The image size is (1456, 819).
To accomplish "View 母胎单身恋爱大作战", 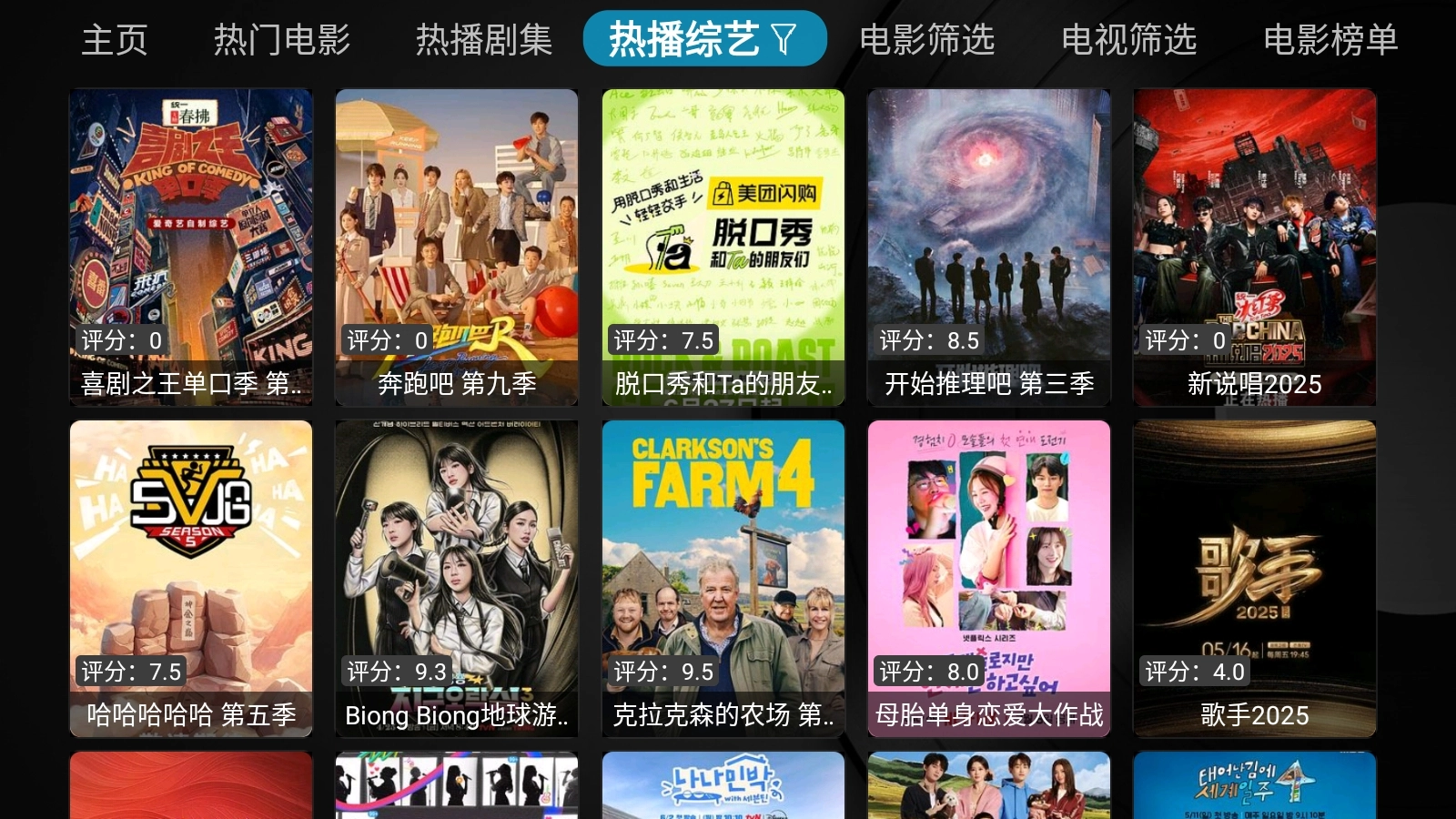I will [989, 578].
